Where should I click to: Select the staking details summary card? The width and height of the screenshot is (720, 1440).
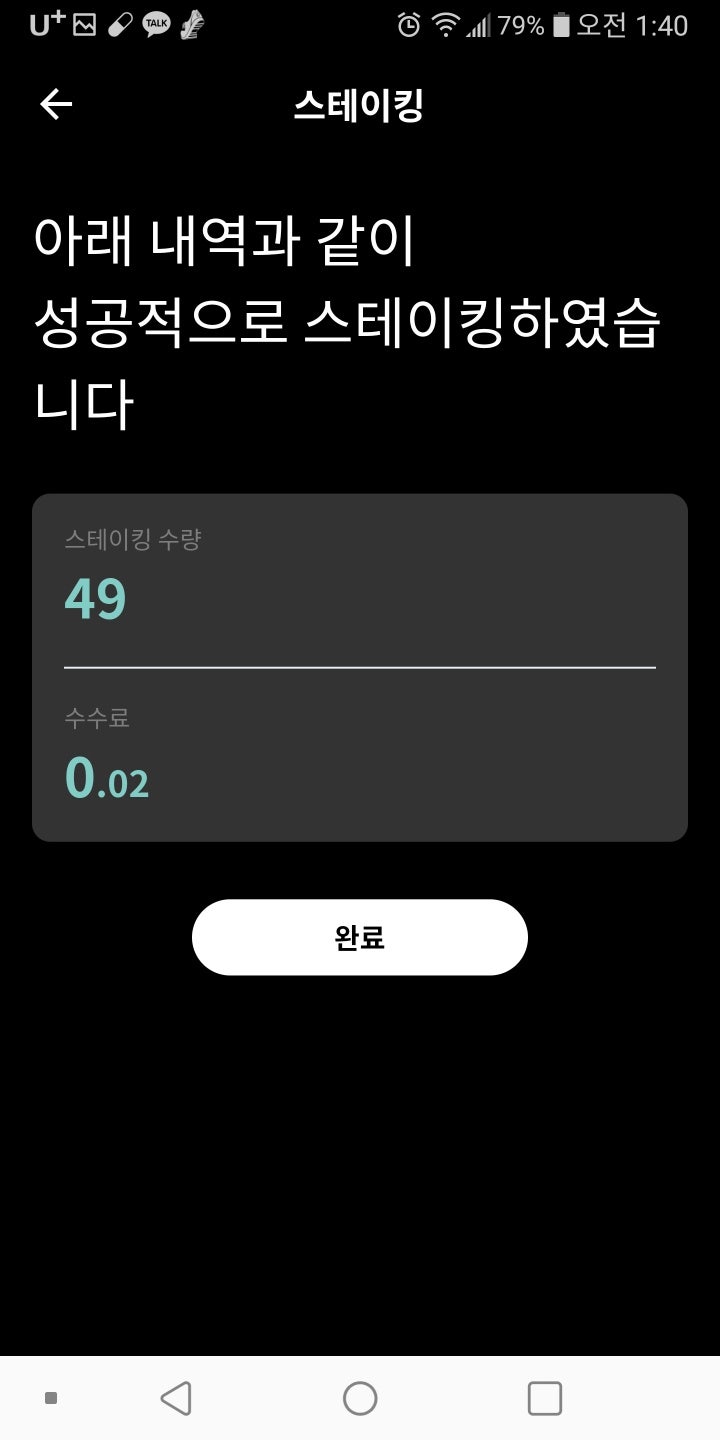point(360,665)
